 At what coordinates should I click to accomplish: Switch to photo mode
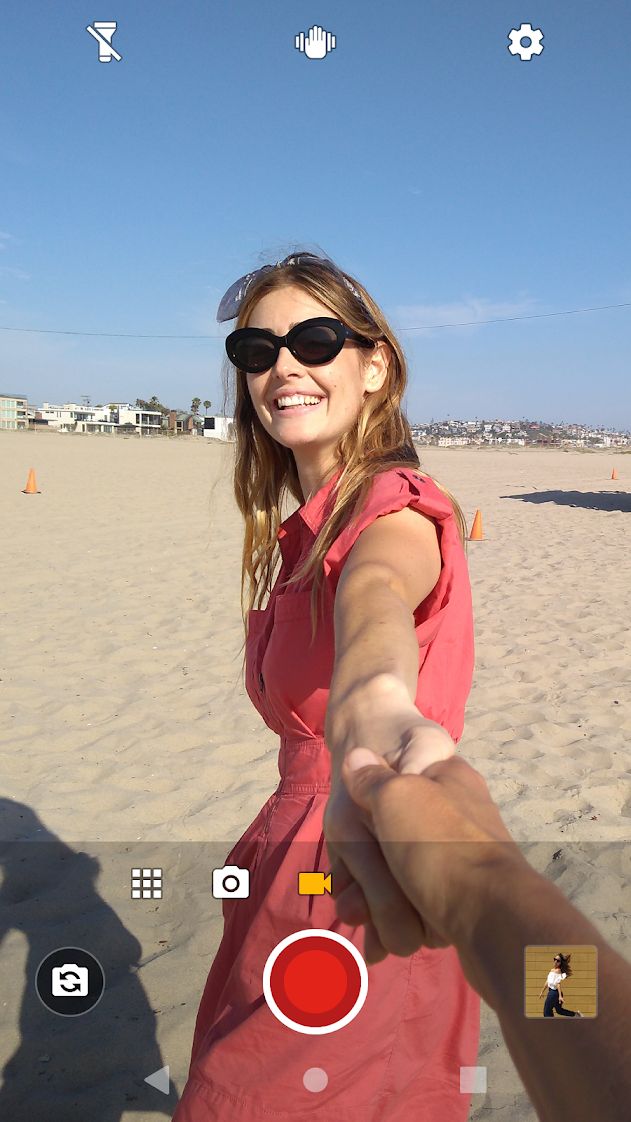231,883
